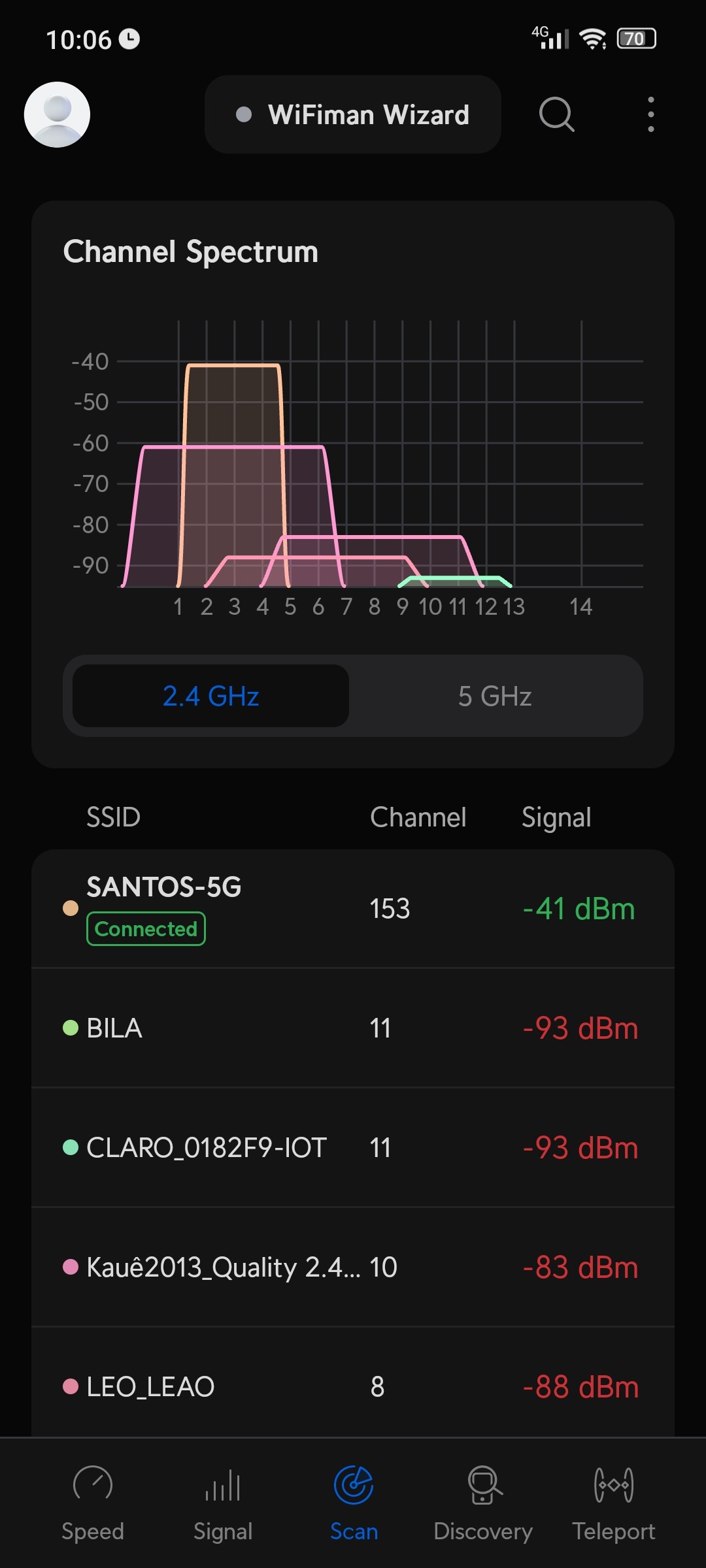Viewport: 706px width, 1568px height.
Task: Select the 2.4 GHz band
Action: point(210,696)
